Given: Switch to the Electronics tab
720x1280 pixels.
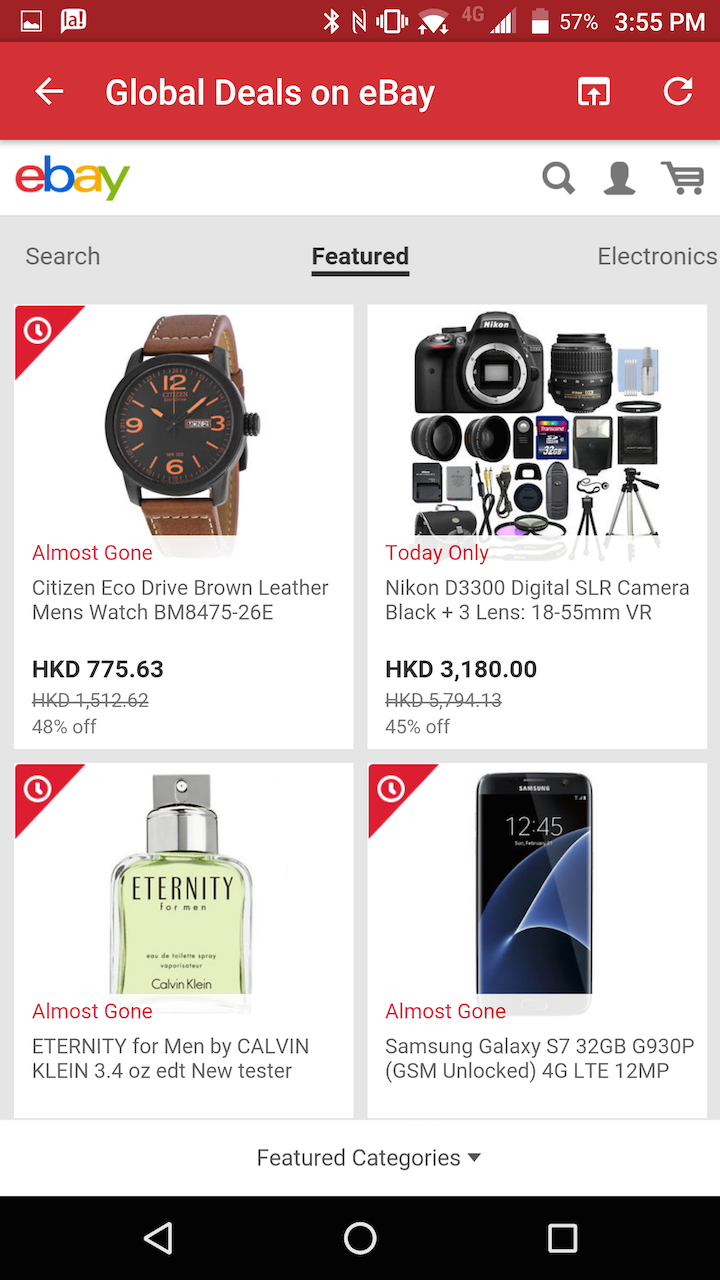Looking at the screenshot, I should pyautogui.click(x=657, y=256).
